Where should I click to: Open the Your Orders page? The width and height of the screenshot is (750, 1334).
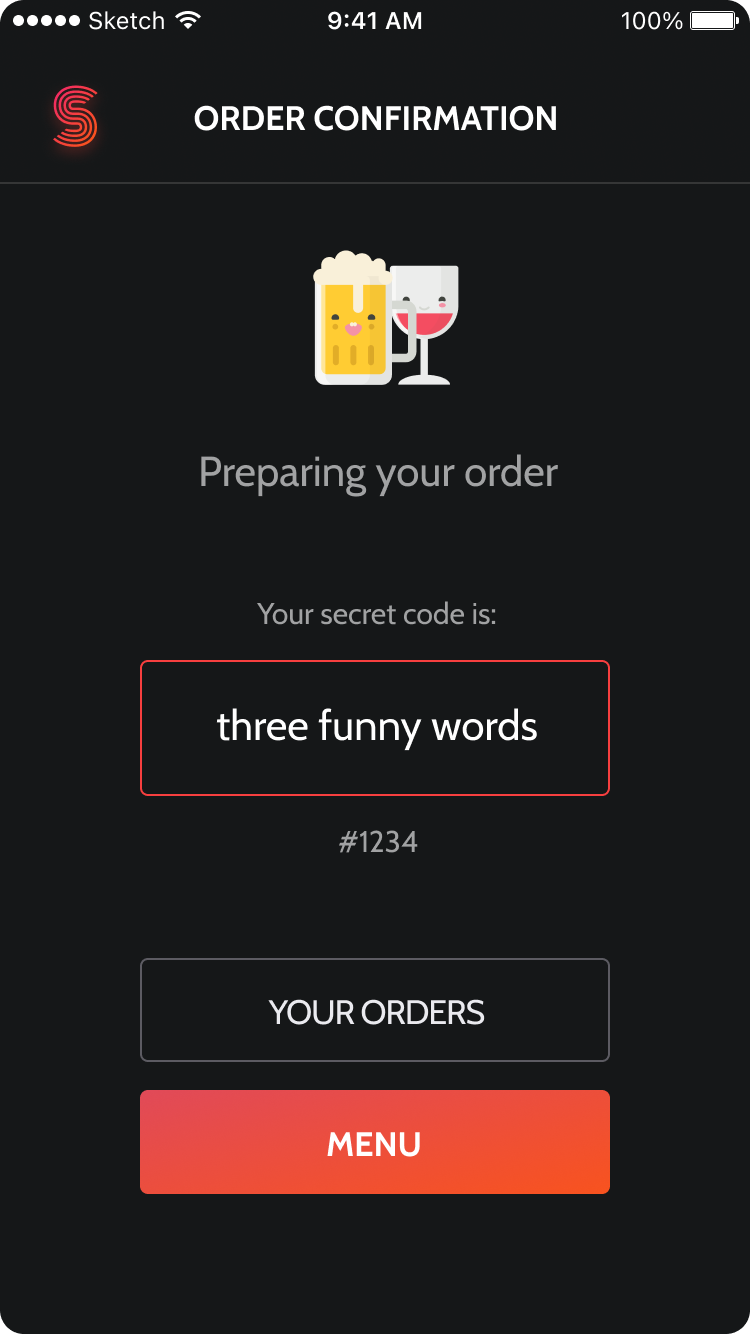(x=375, y=1011)
